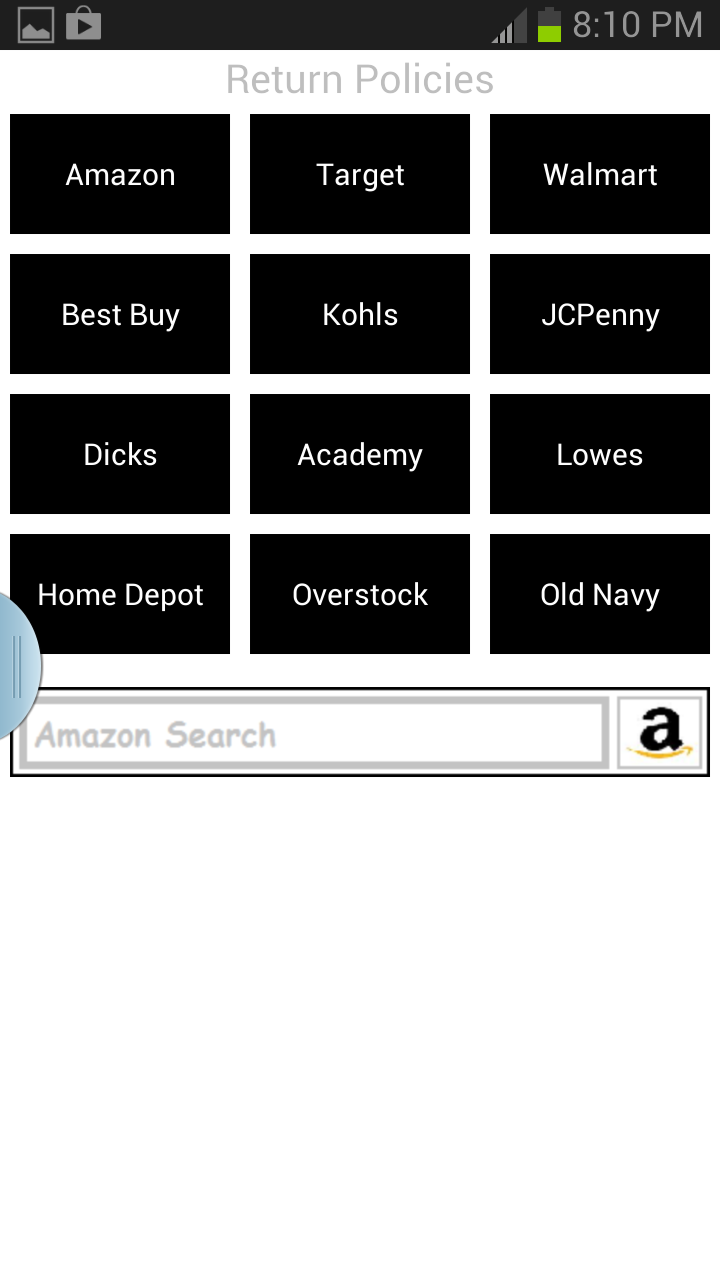Open the Amazon return policy
The width and height of the screenshot is (720, 1280).
pos(120,174)
